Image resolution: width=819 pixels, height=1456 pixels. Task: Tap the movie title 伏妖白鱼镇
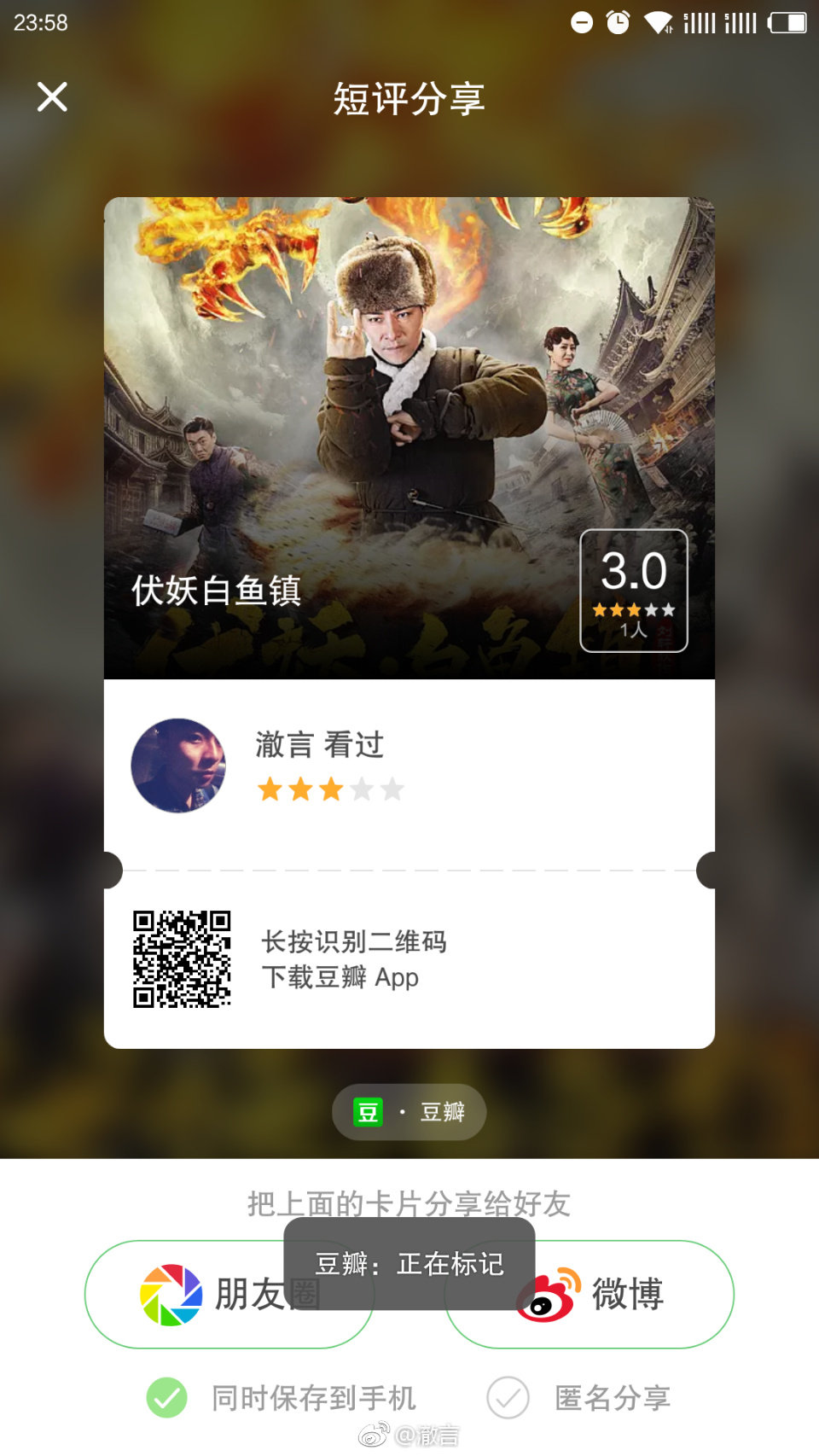(218, 592)
